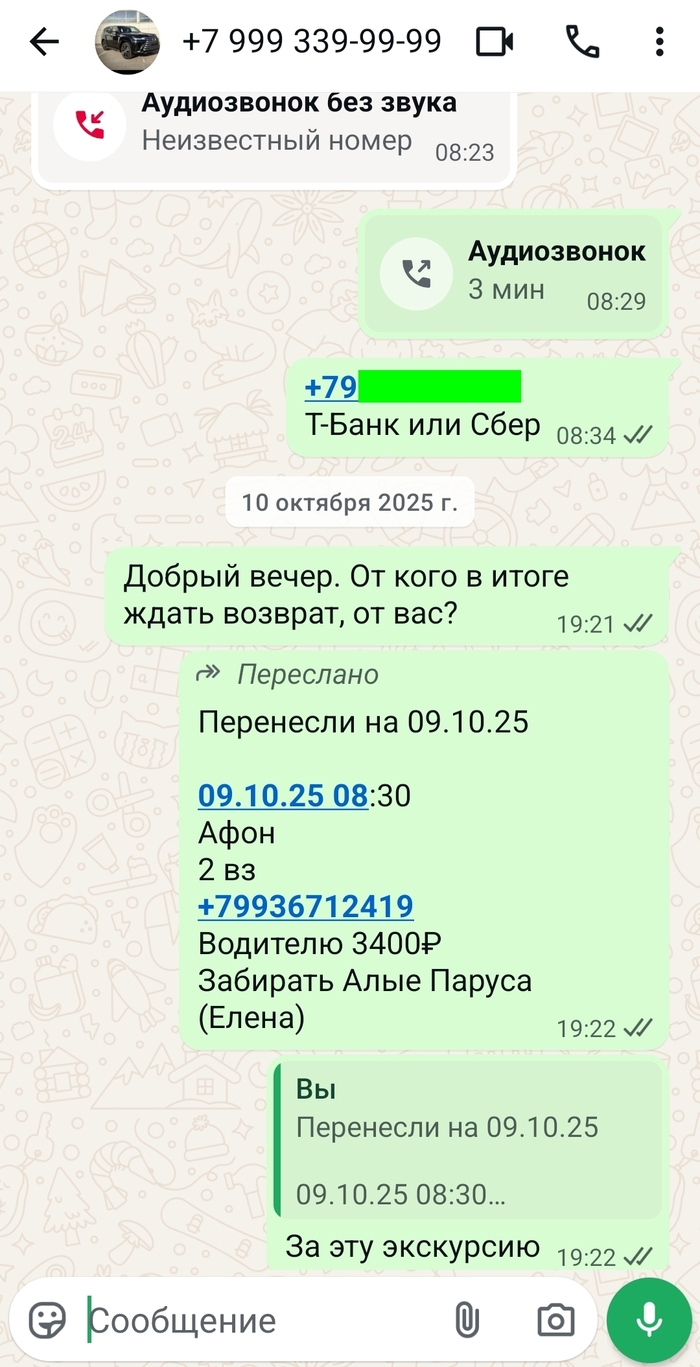Tap the partially hidden +79 number link
Screen dimensions: 700x1367
pyautogui.click(x=331, y=388)
